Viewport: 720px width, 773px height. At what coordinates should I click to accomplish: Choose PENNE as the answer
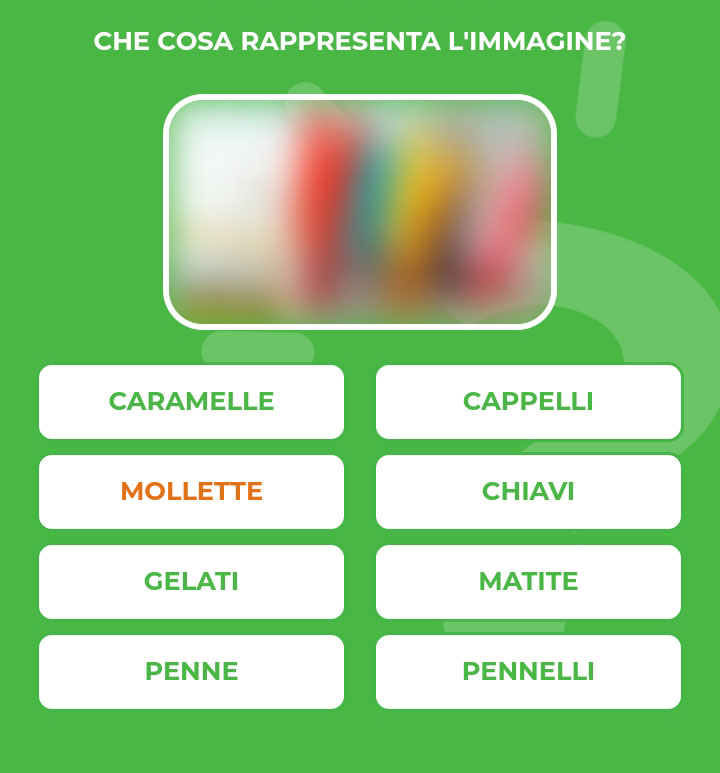[191, 671]
